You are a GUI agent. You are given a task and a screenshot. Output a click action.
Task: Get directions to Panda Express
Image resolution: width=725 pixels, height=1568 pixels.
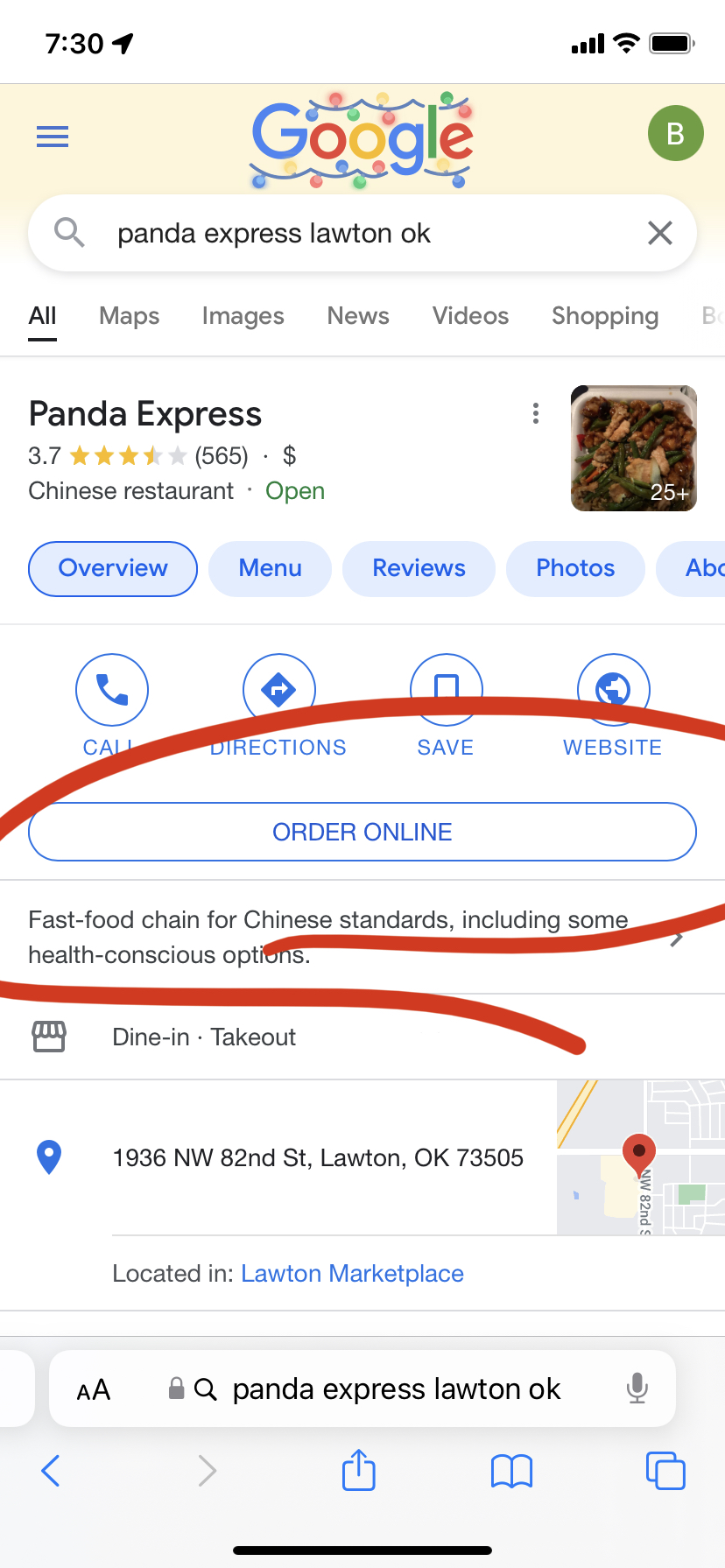(278, 690)
